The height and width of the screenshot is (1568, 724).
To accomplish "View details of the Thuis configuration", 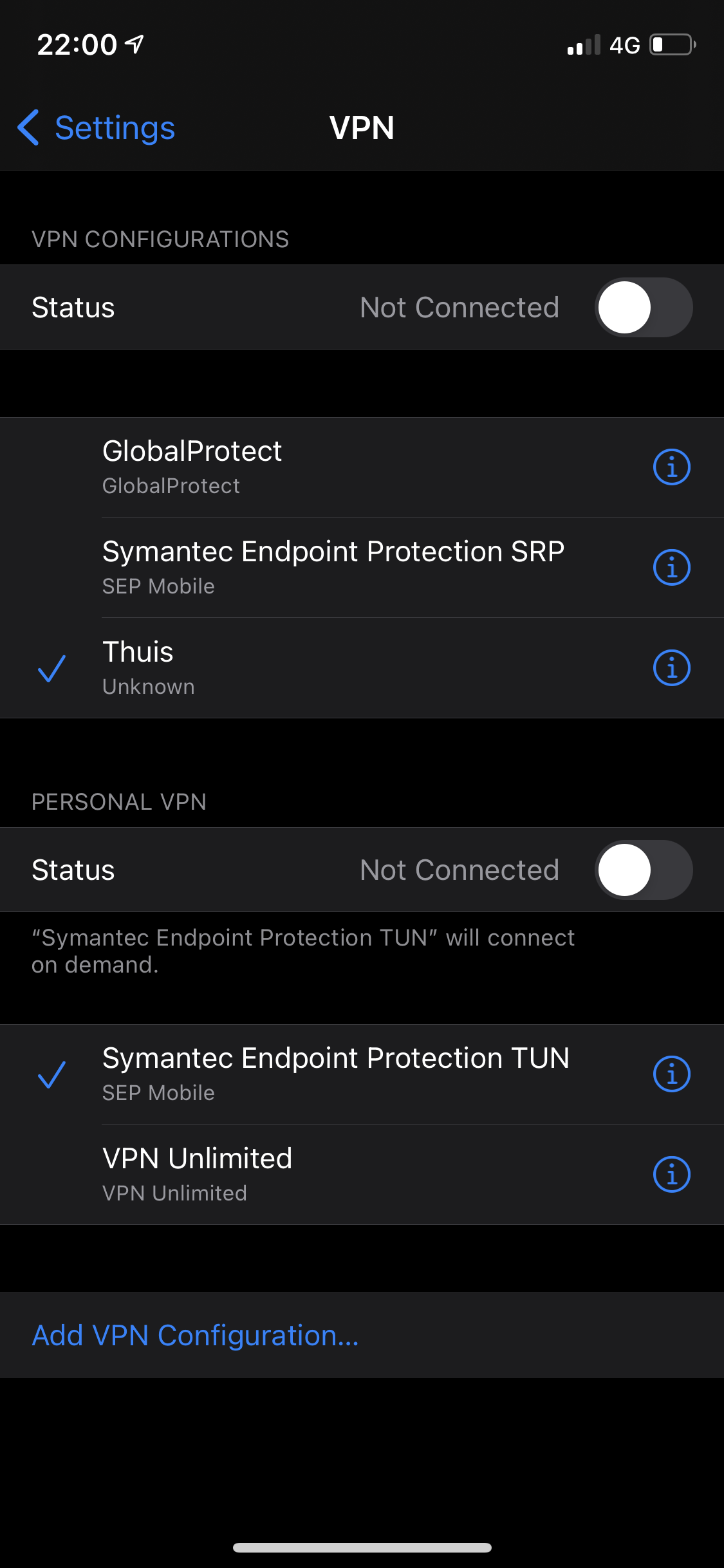I will pyautogui.click(x=671, y=667).
